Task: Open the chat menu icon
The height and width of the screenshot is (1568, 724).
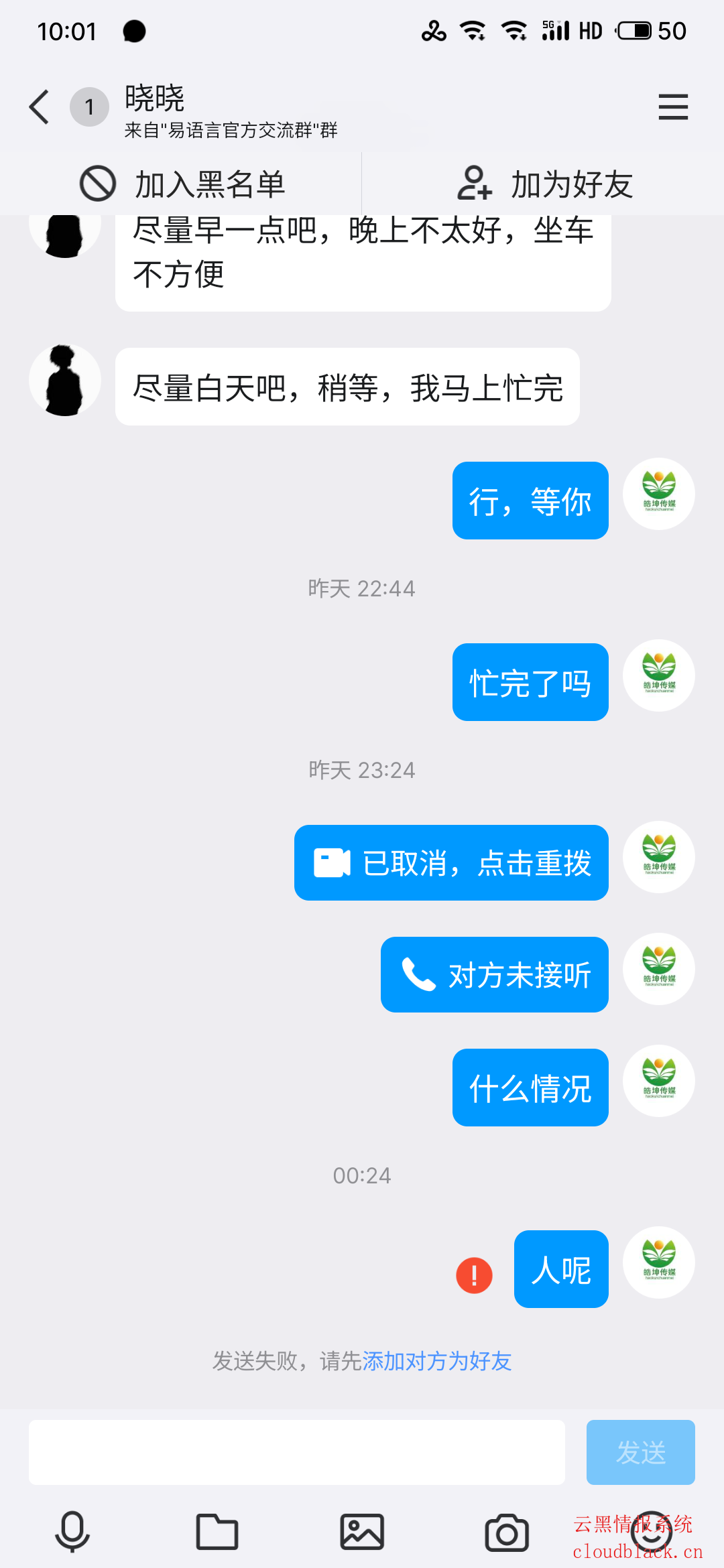Action: (x=673, y=107)
